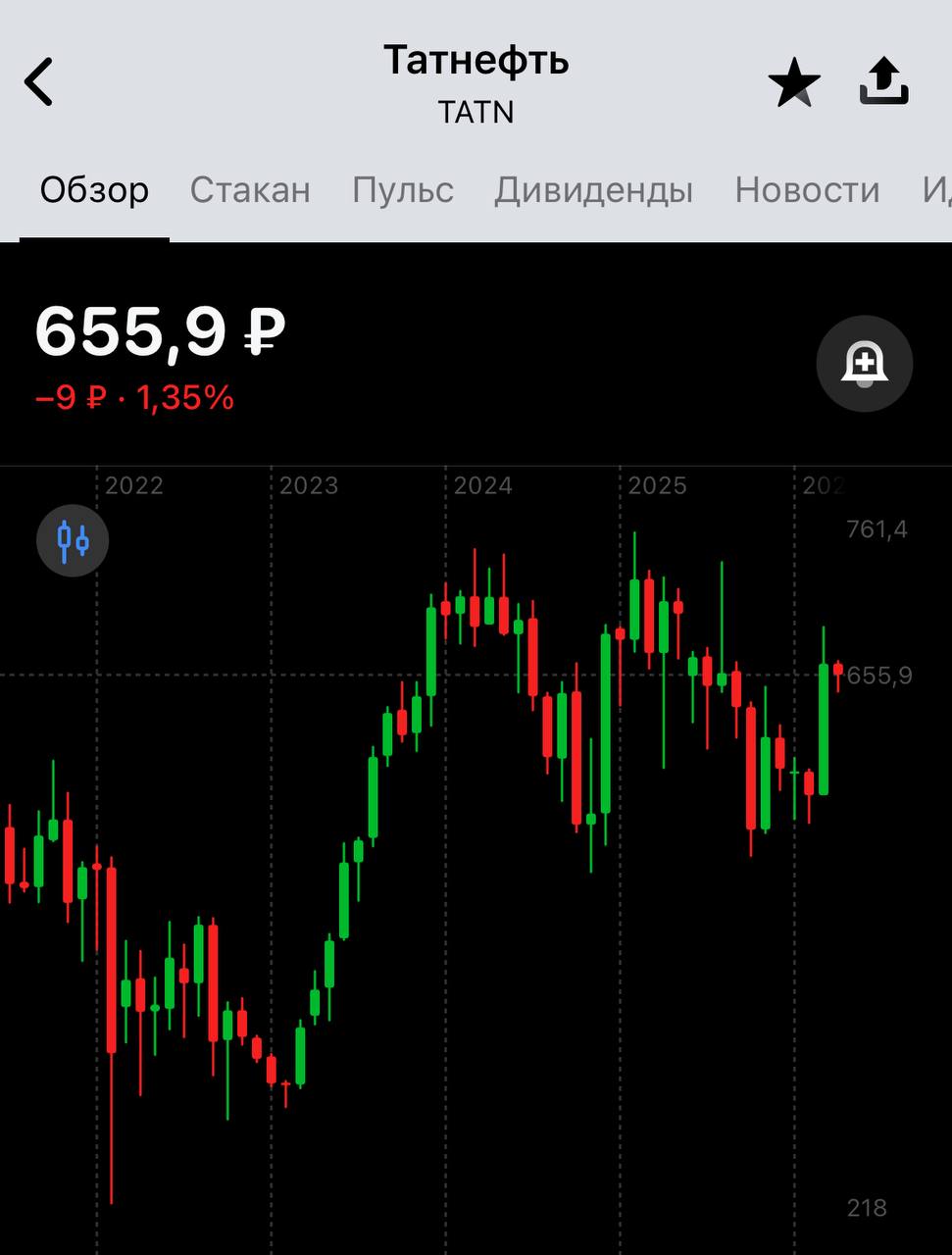
Task: Select the Обзор tab
Action: click(x=94, y=190)
